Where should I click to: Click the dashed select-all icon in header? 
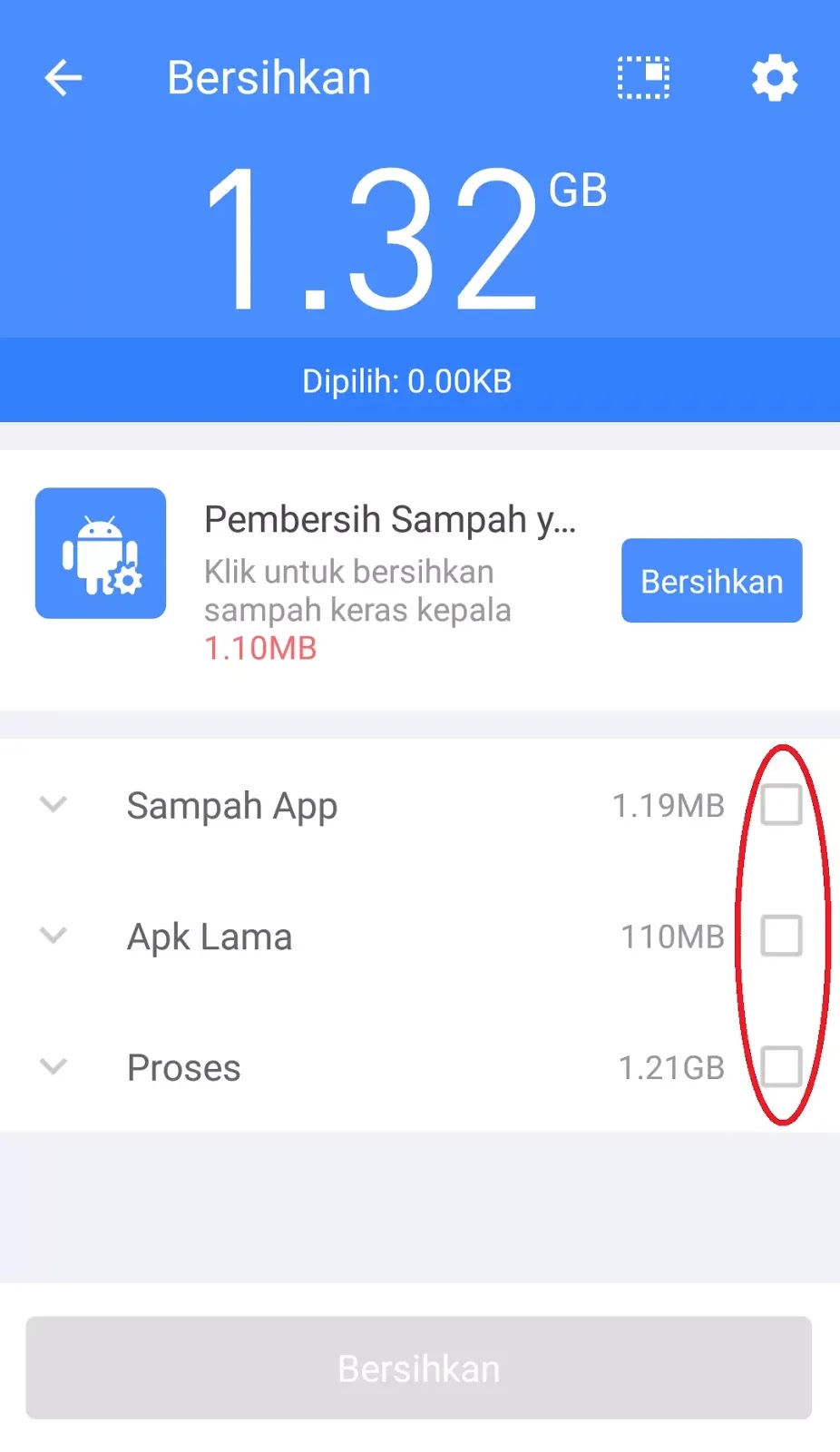(642, 77)
